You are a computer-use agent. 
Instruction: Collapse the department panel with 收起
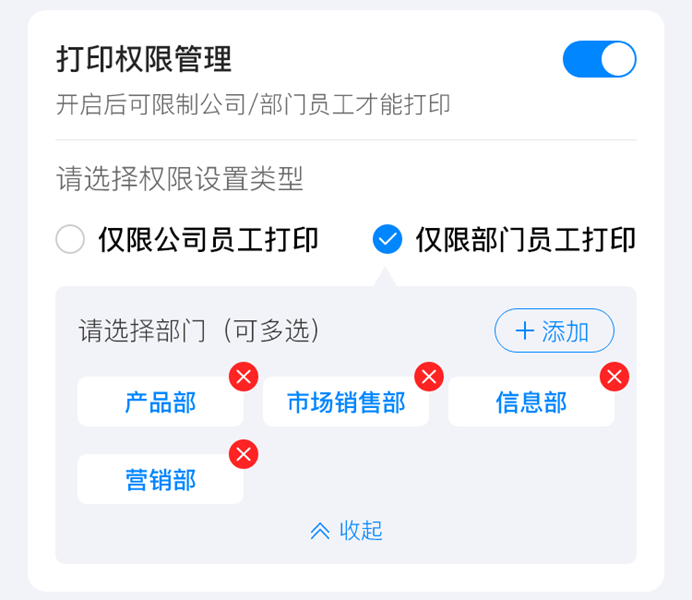[x=346, y=531]
